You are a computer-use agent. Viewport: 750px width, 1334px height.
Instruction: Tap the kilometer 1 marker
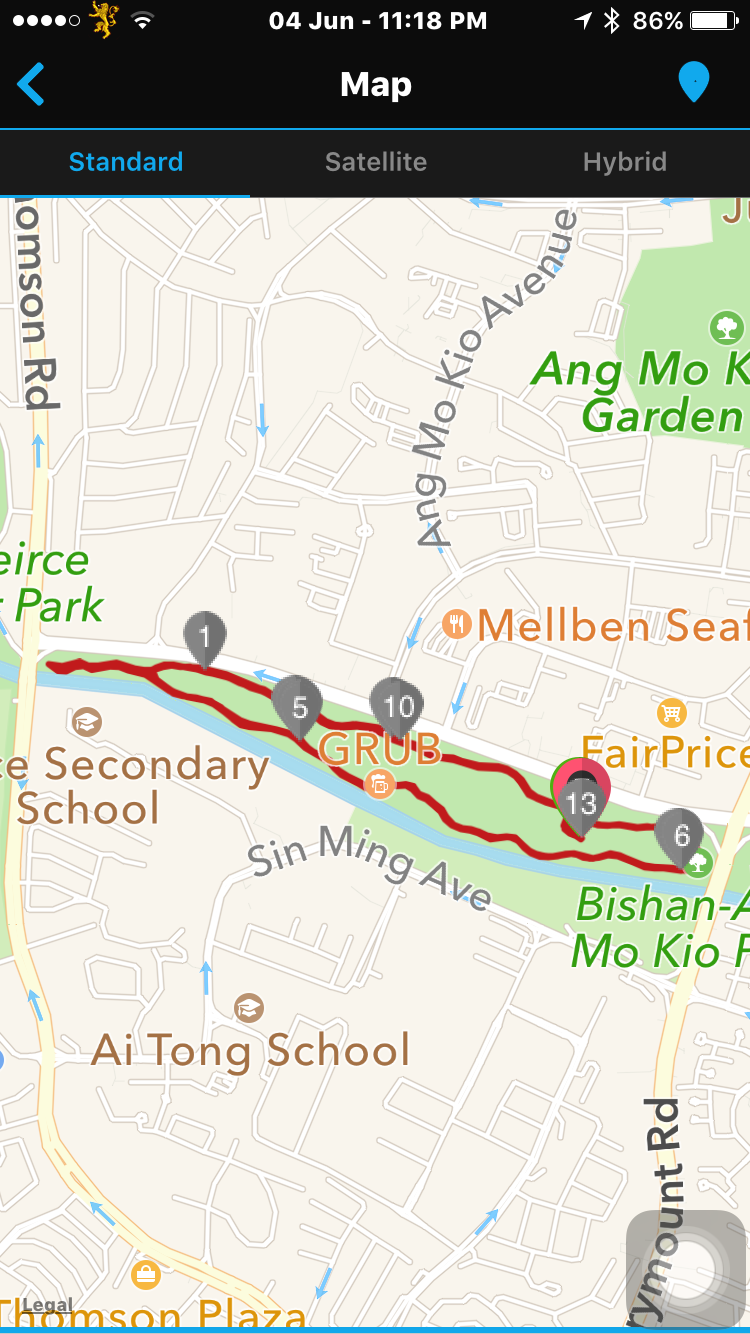tap(205, 637)
